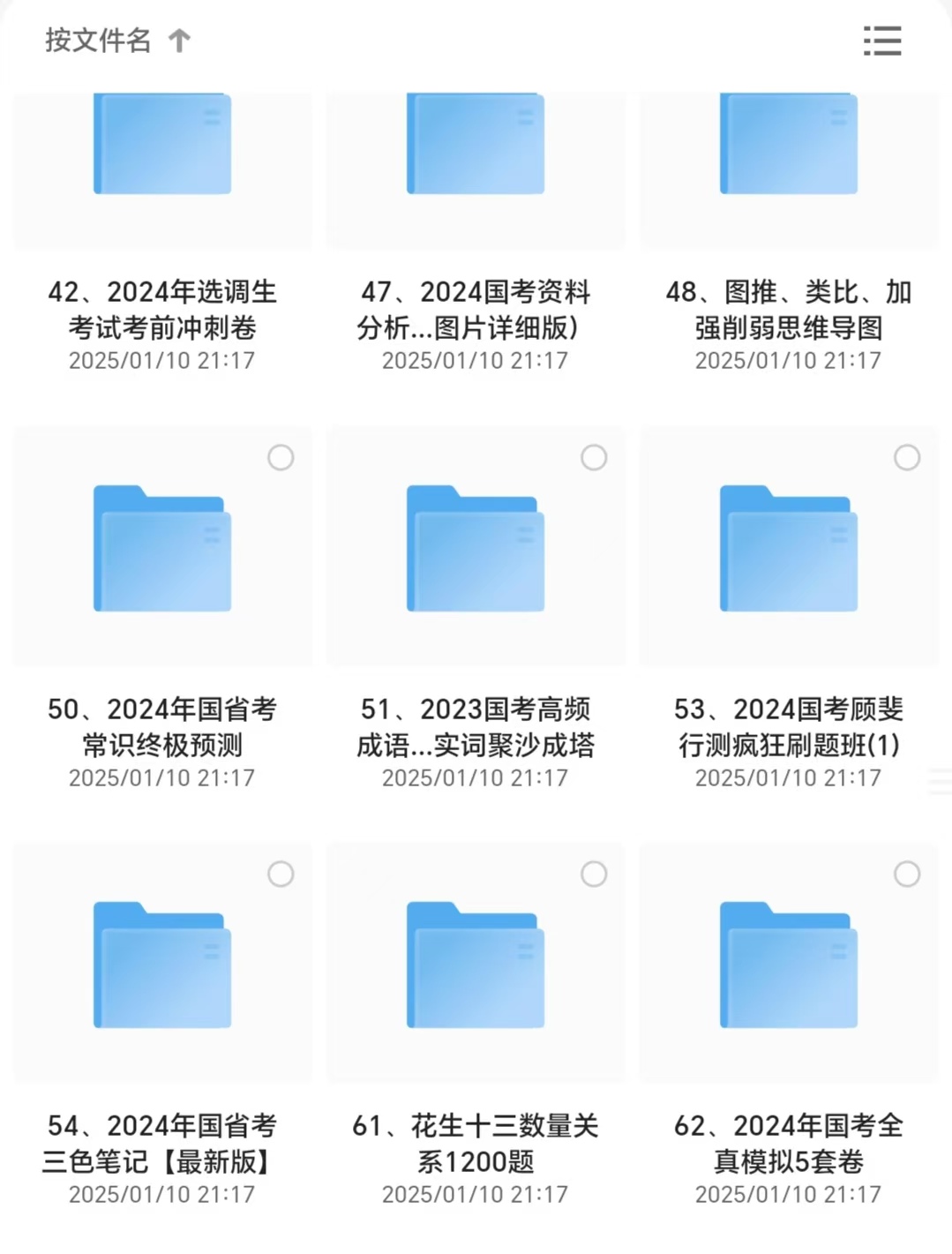The height and width of the screenshot is (1254, 952).
Task: Open folder 50、2024年国省考常识终极预测
Action: pyautogui.click(x=162, y=548)
